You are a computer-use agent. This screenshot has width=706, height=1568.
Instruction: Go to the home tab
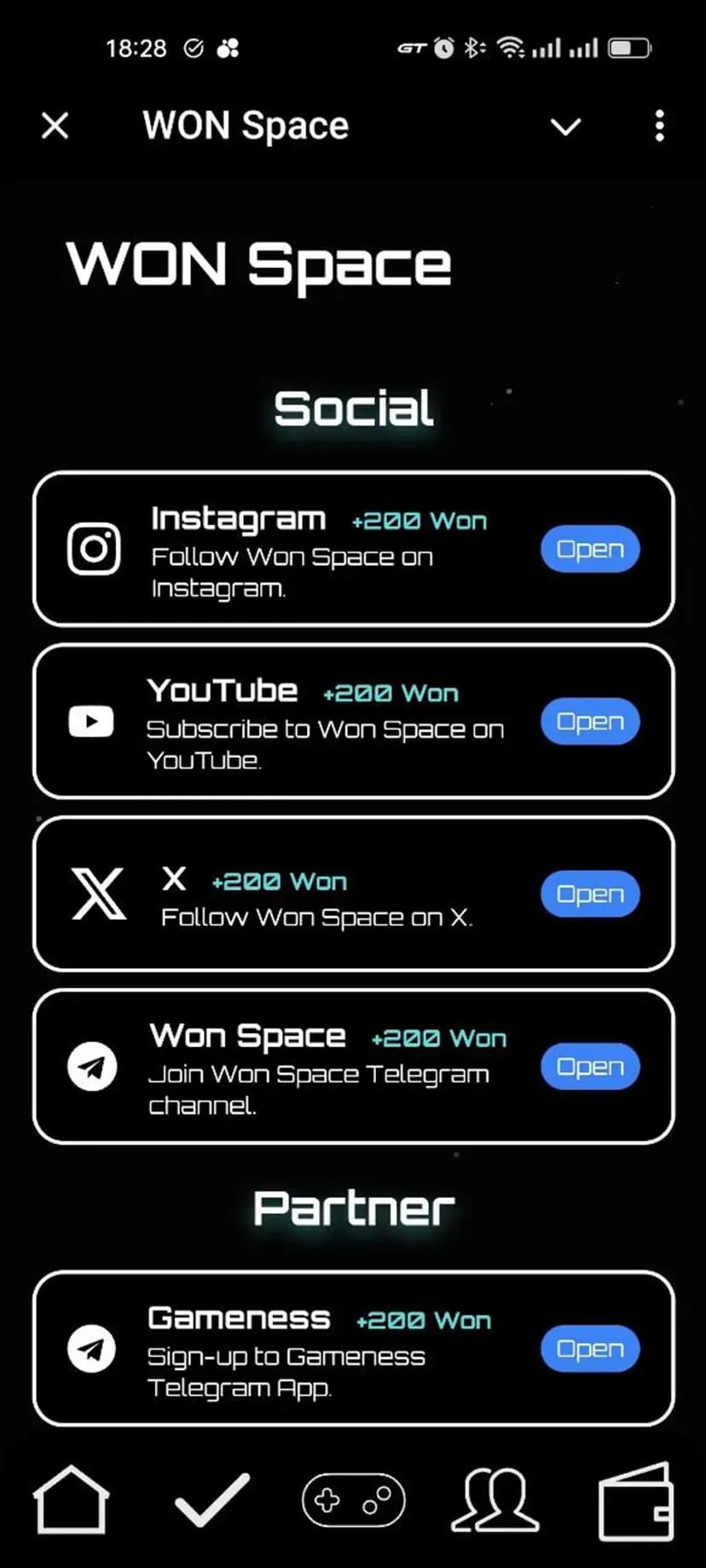(x=72, y=1500)
